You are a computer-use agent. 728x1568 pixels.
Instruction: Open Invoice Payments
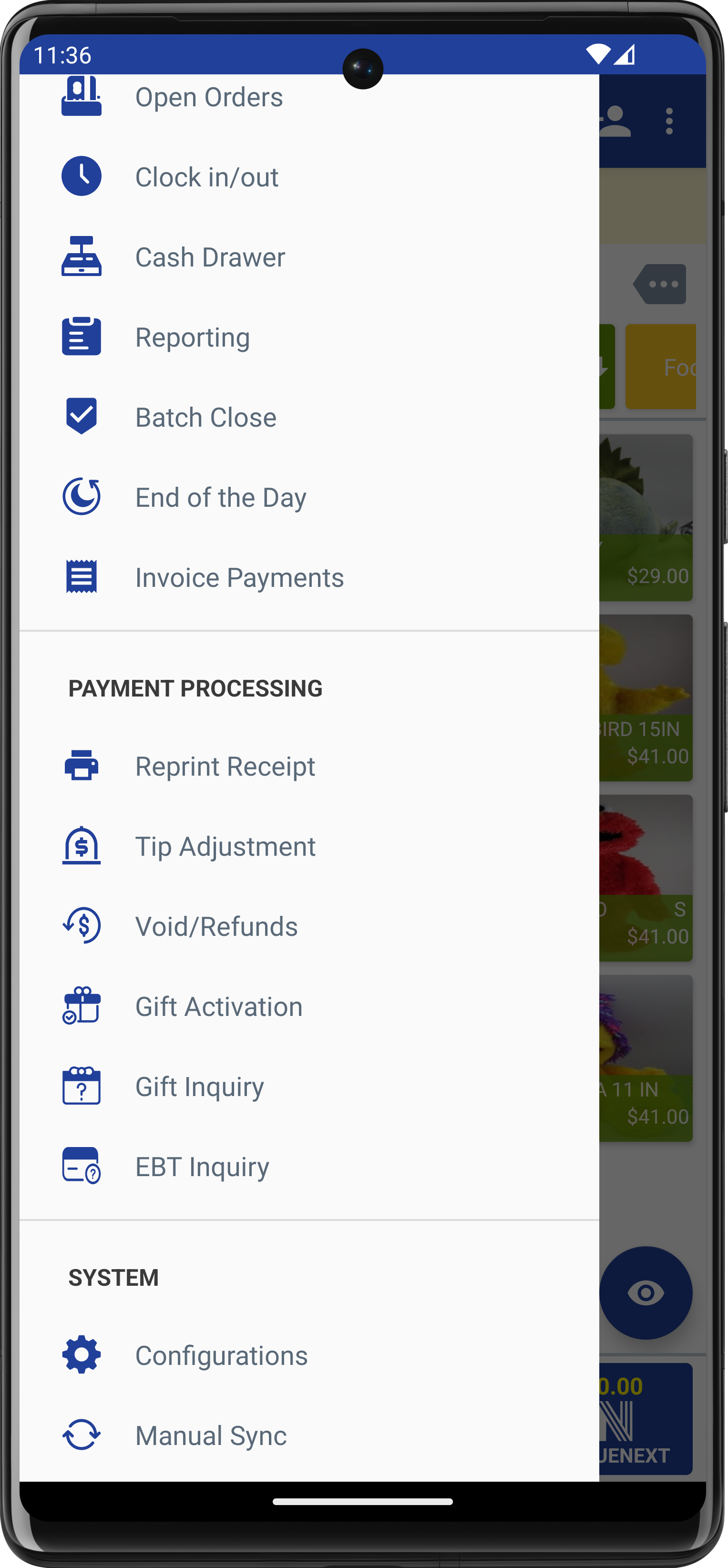click(239, 578)
